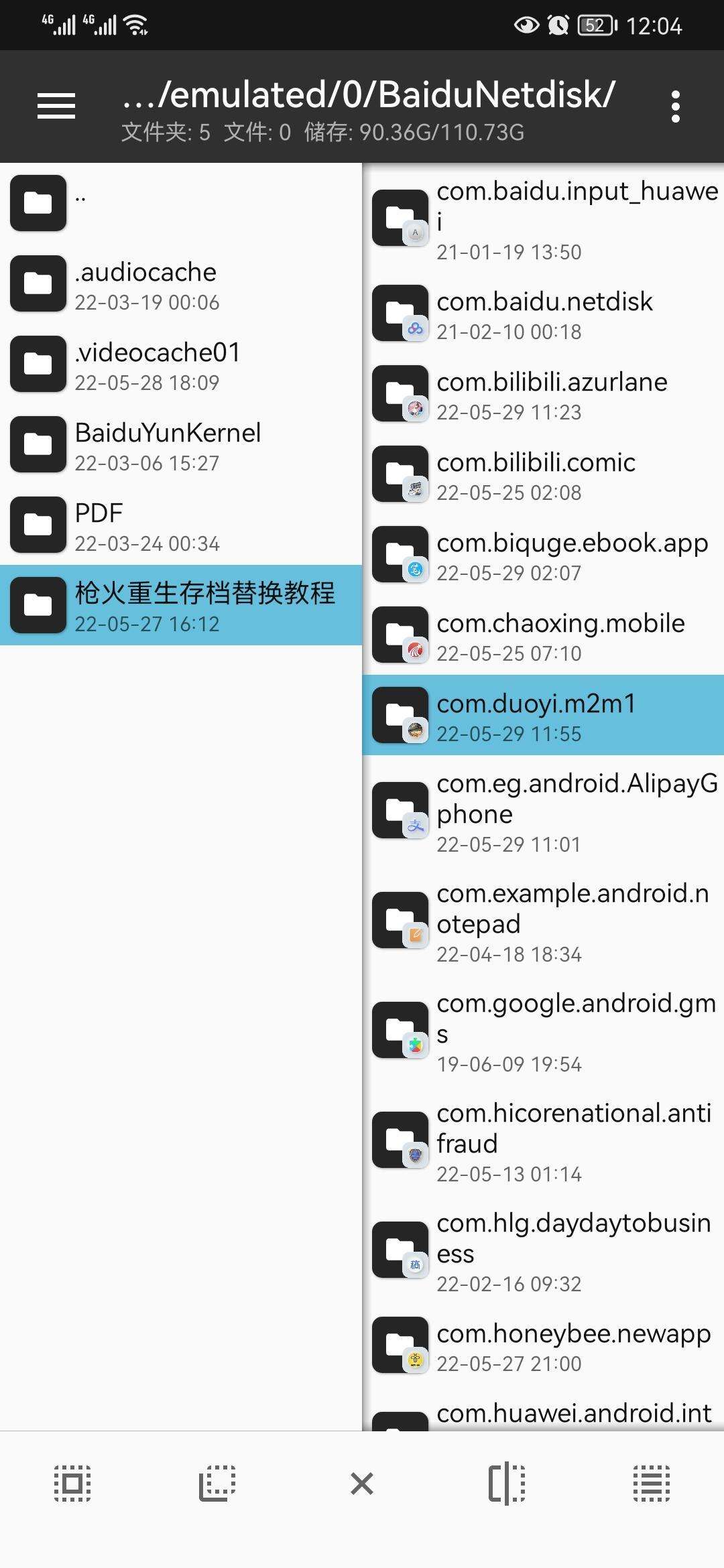This screenshot has height=1568, width=724.
Task: Cancel selection with the X button
Action: tap(362, 1484)
